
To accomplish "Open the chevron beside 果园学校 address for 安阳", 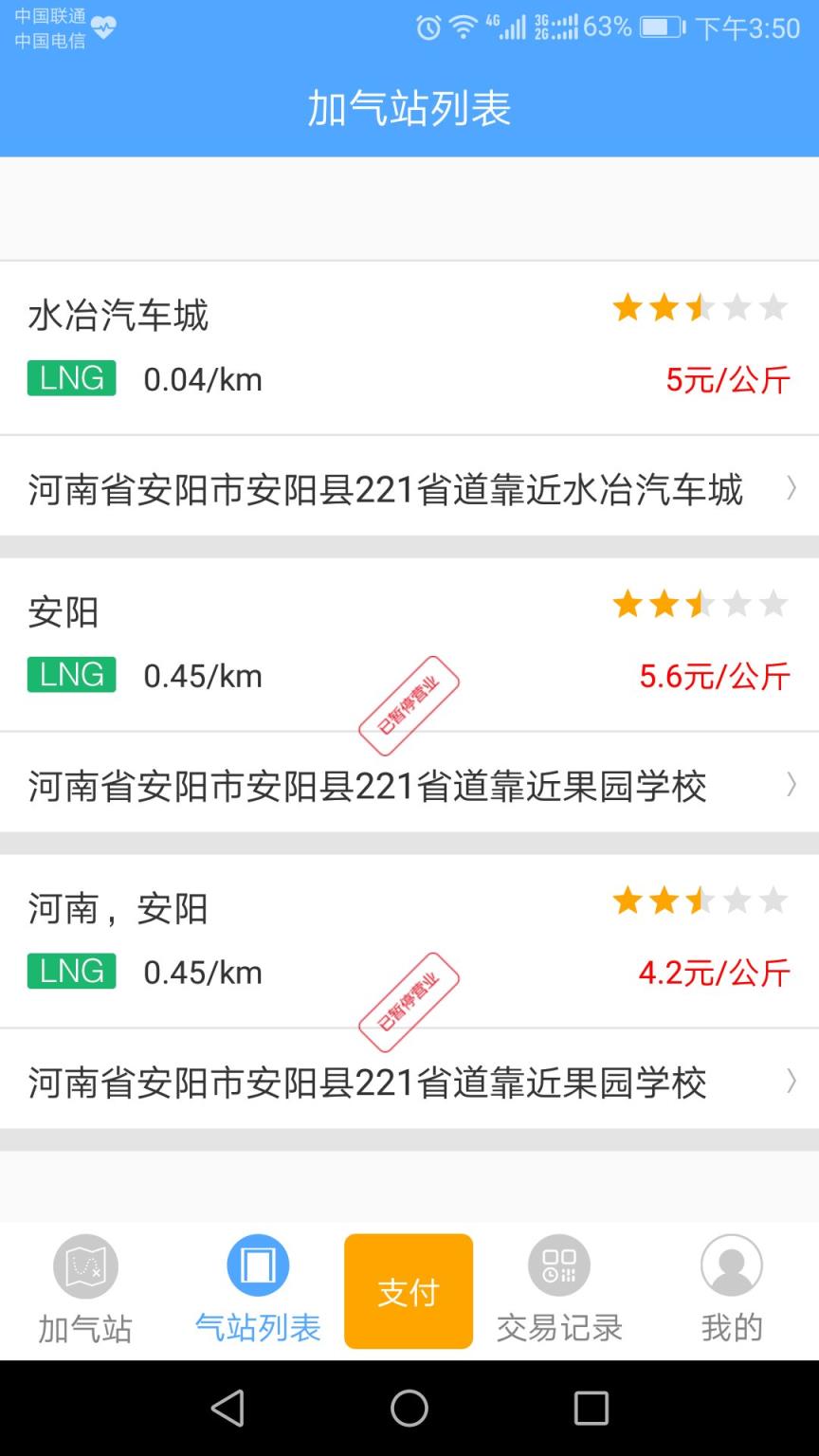I will coord(792,785).
